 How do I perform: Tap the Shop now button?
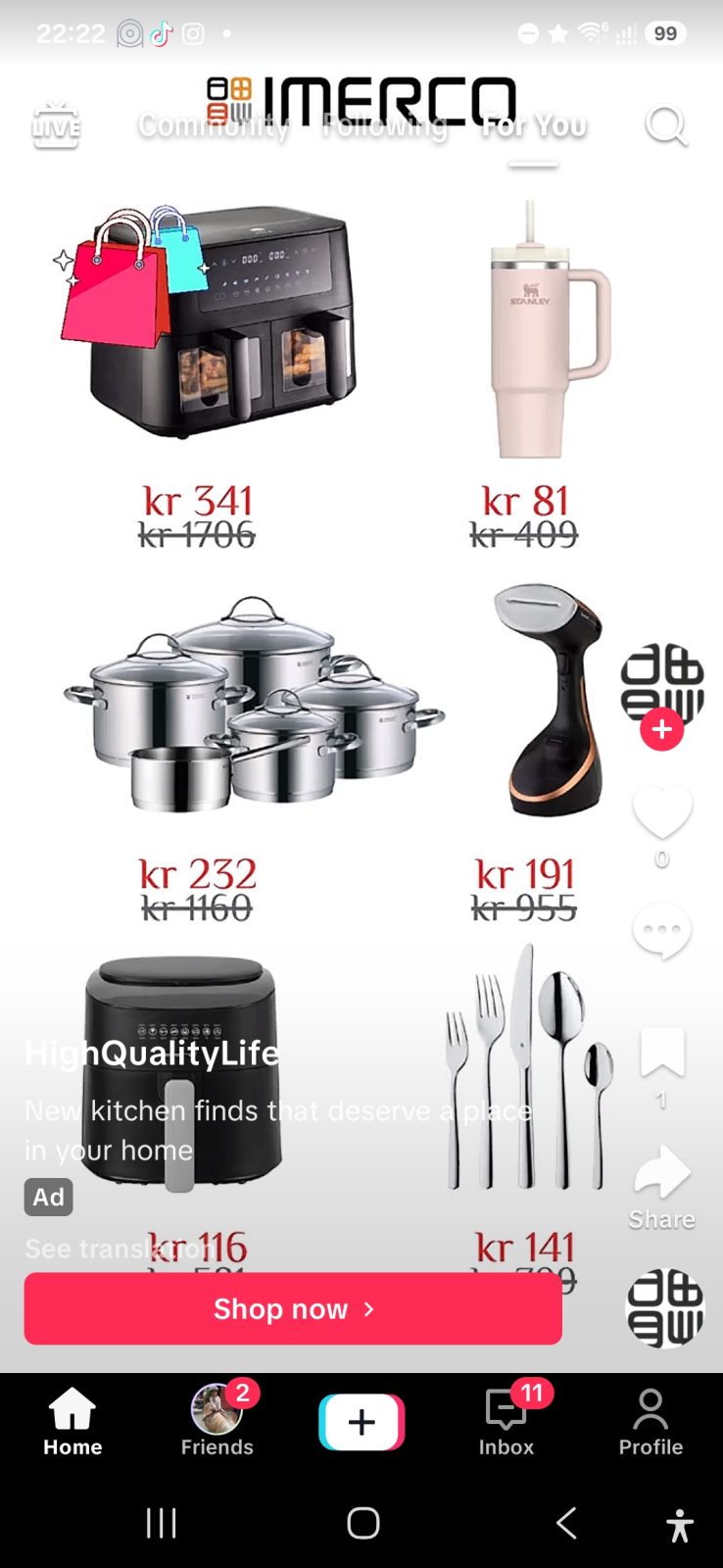click(293, 1308)
